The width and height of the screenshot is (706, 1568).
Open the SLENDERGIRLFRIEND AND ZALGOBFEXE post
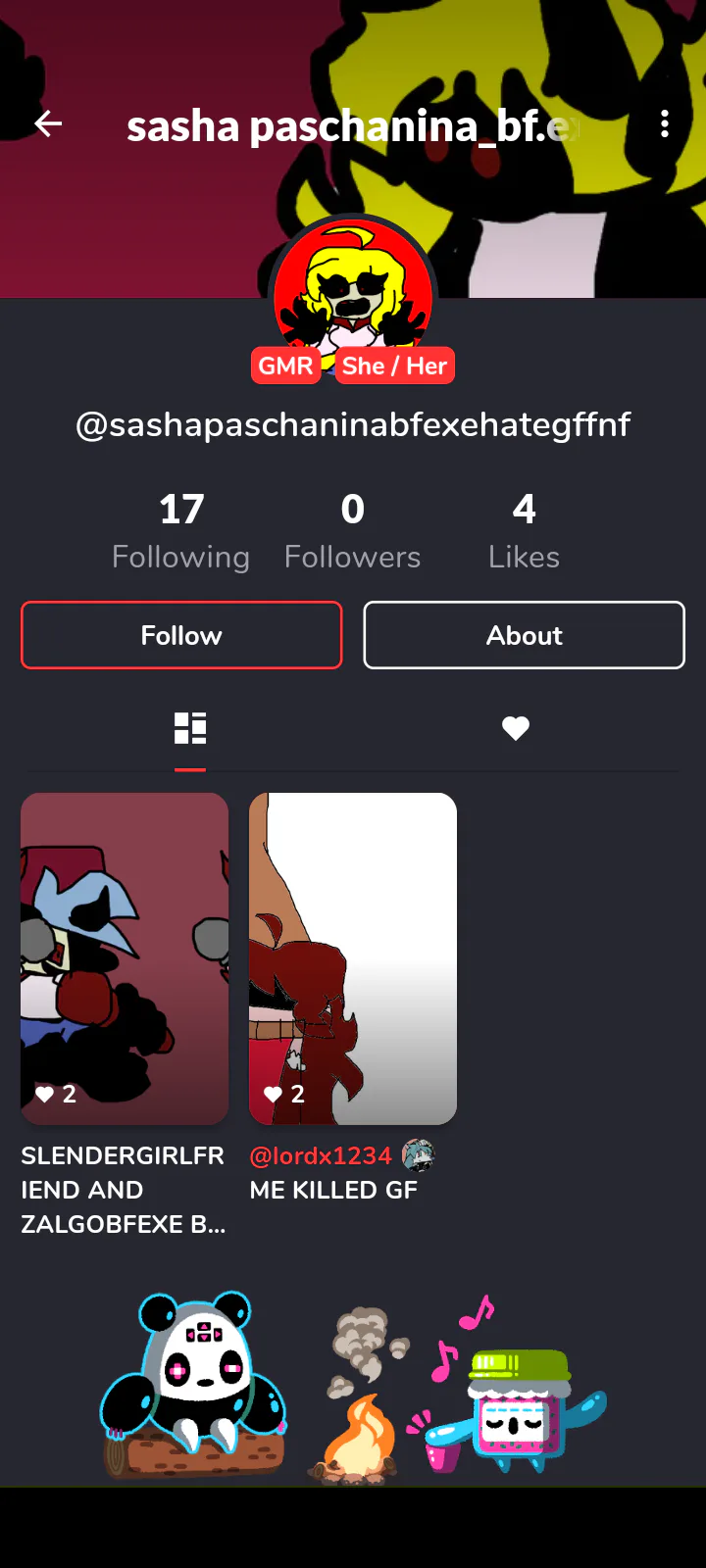125,958
